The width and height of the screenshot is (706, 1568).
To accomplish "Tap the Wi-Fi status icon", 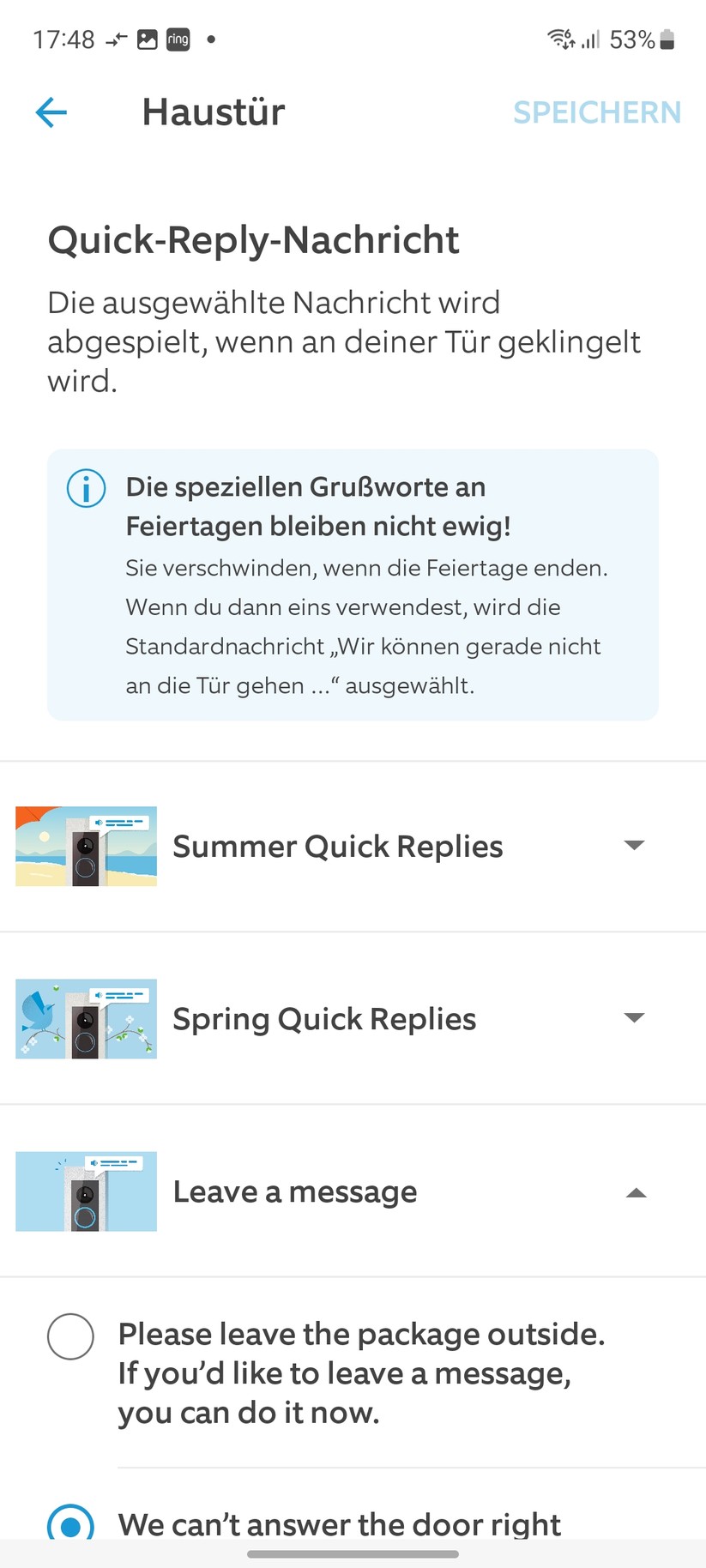I will pyautogui.click(x=559, y=39).
